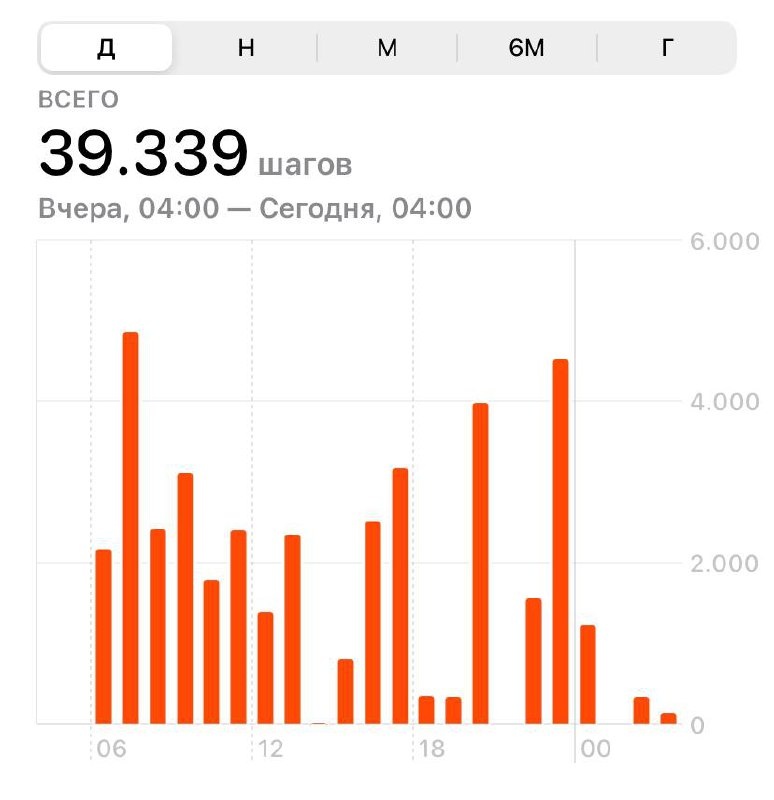Open the 6М six-month view
Image resolution: width=774 pixels, height=800 pixels.
[527, 48]
